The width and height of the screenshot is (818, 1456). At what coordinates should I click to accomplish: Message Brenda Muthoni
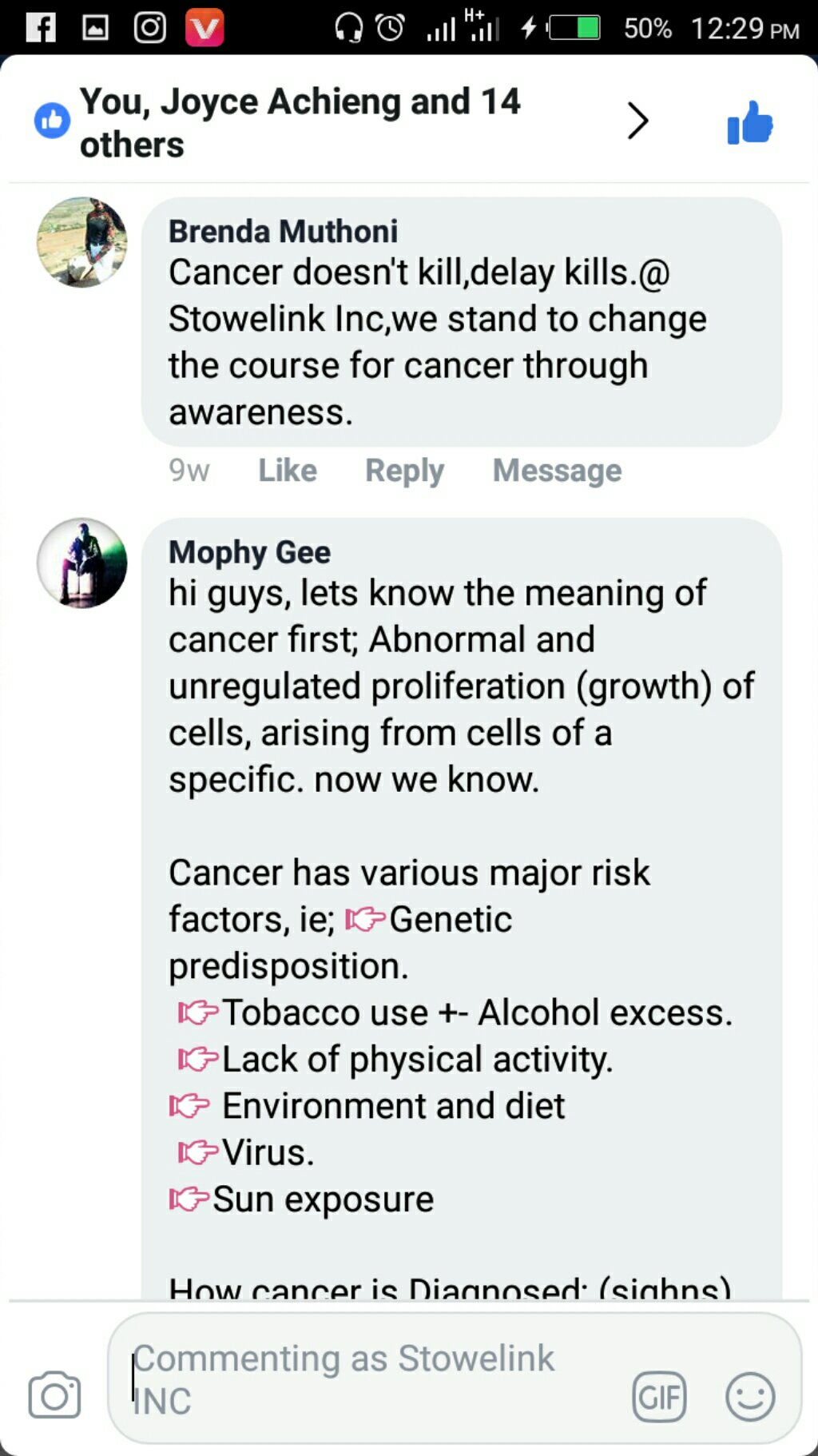pyautogui.click(x=557, y=470)
